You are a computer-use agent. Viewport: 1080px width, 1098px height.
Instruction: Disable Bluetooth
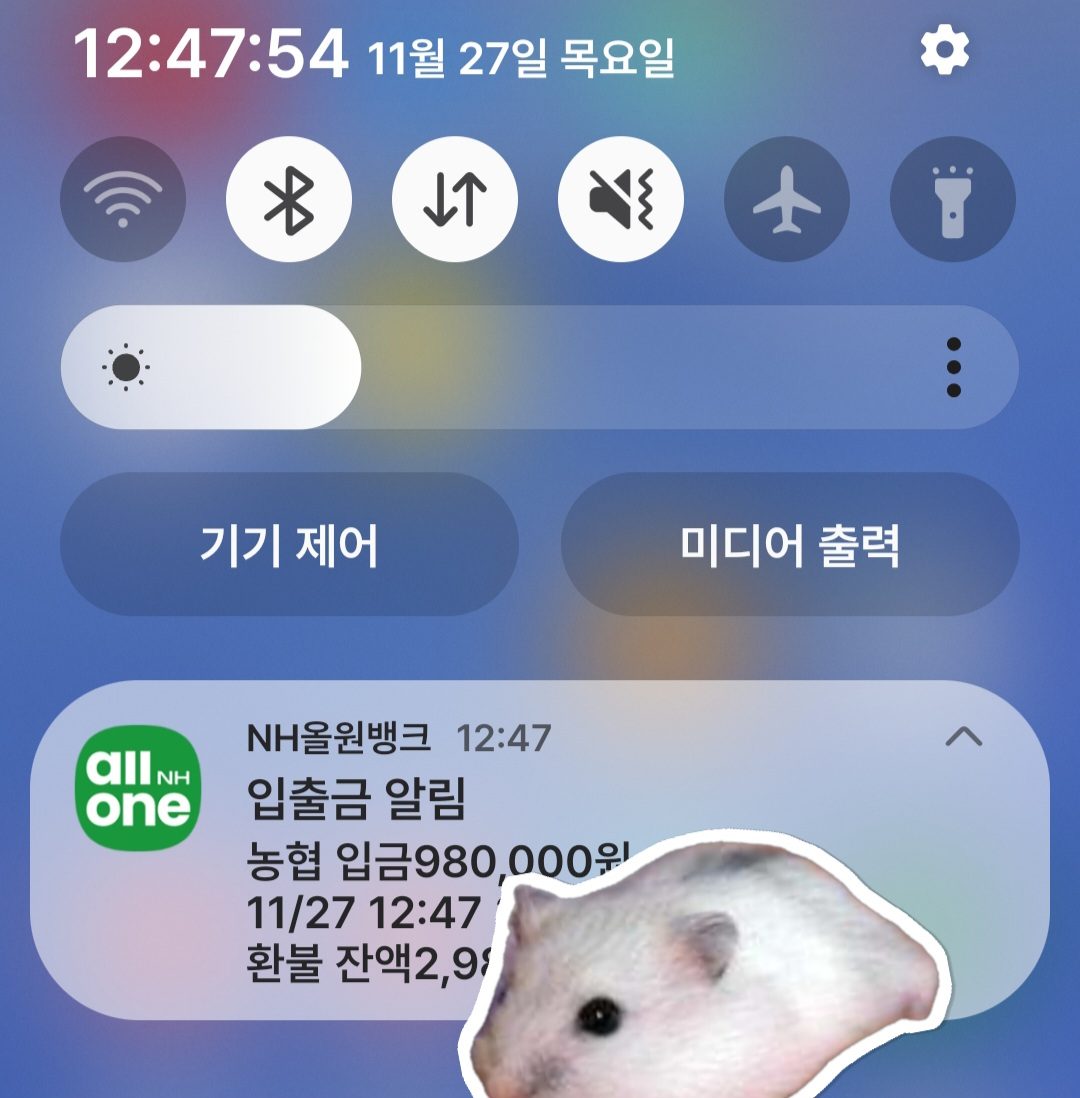[289, 199]
